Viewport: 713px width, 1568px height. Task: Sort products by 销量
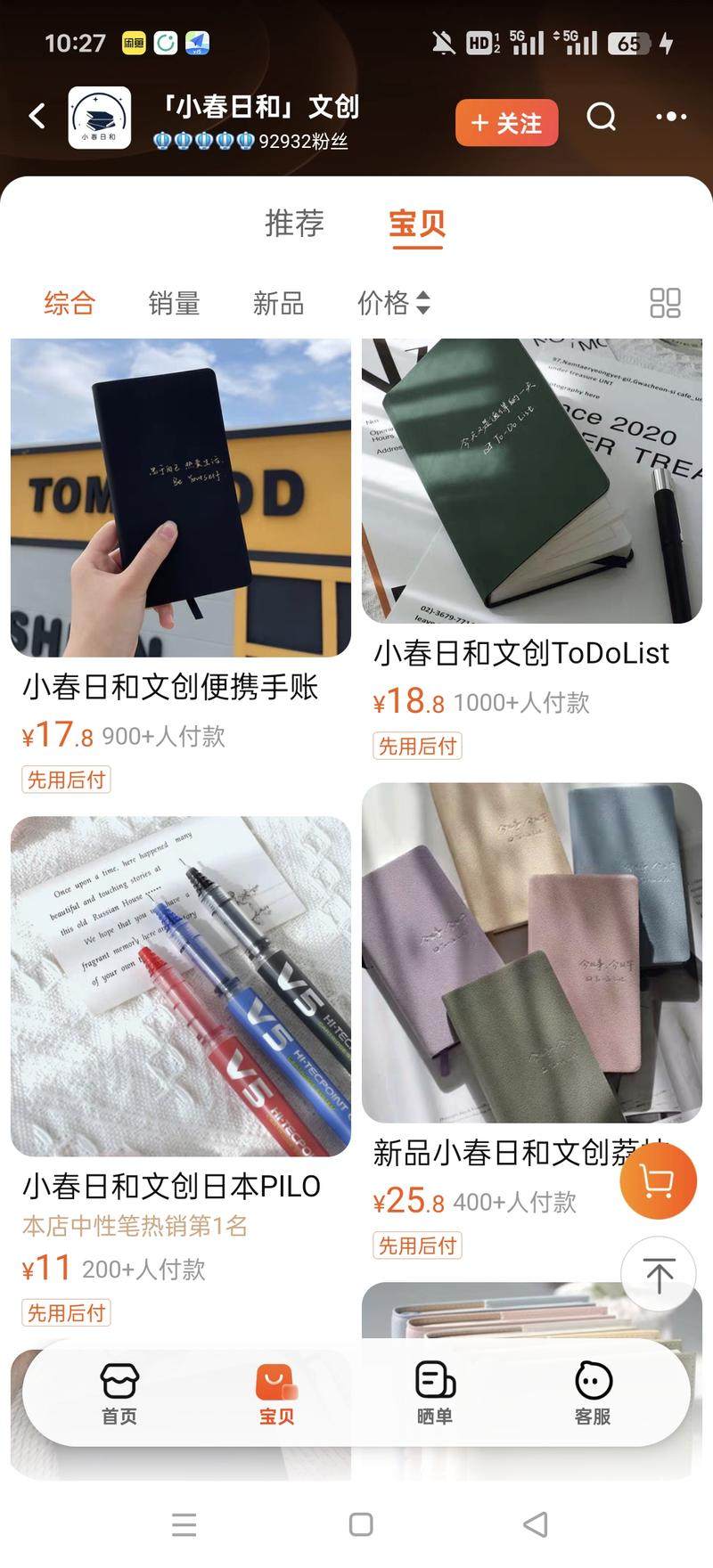[174, 303]
